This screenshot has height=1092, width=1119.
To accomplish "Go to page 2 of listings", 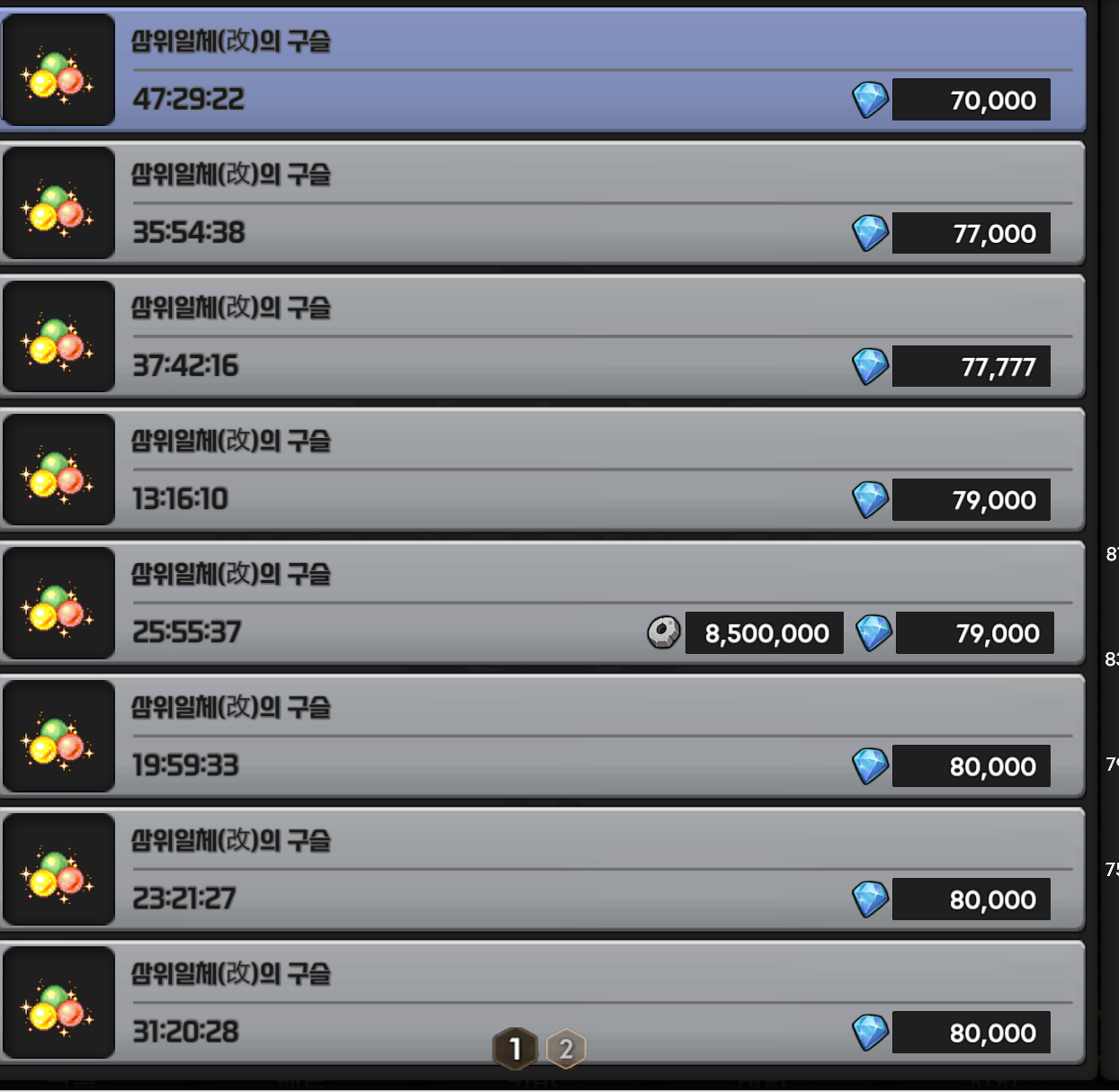I will (566, 1049).
